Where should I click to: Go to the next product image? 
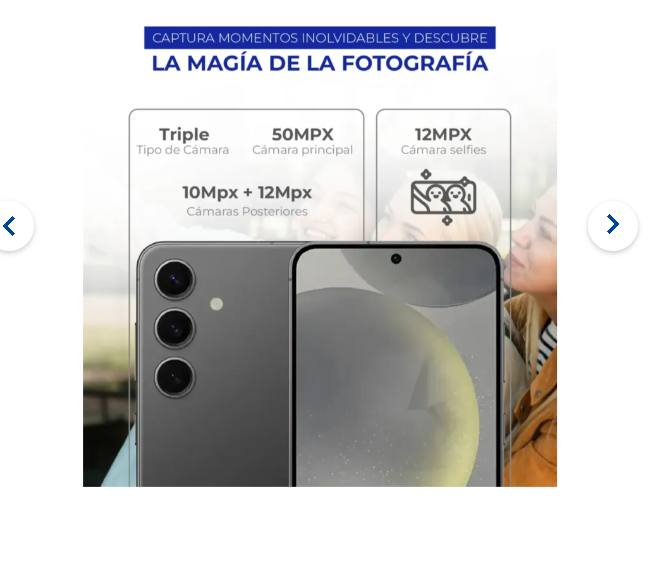tap(612, 226)
